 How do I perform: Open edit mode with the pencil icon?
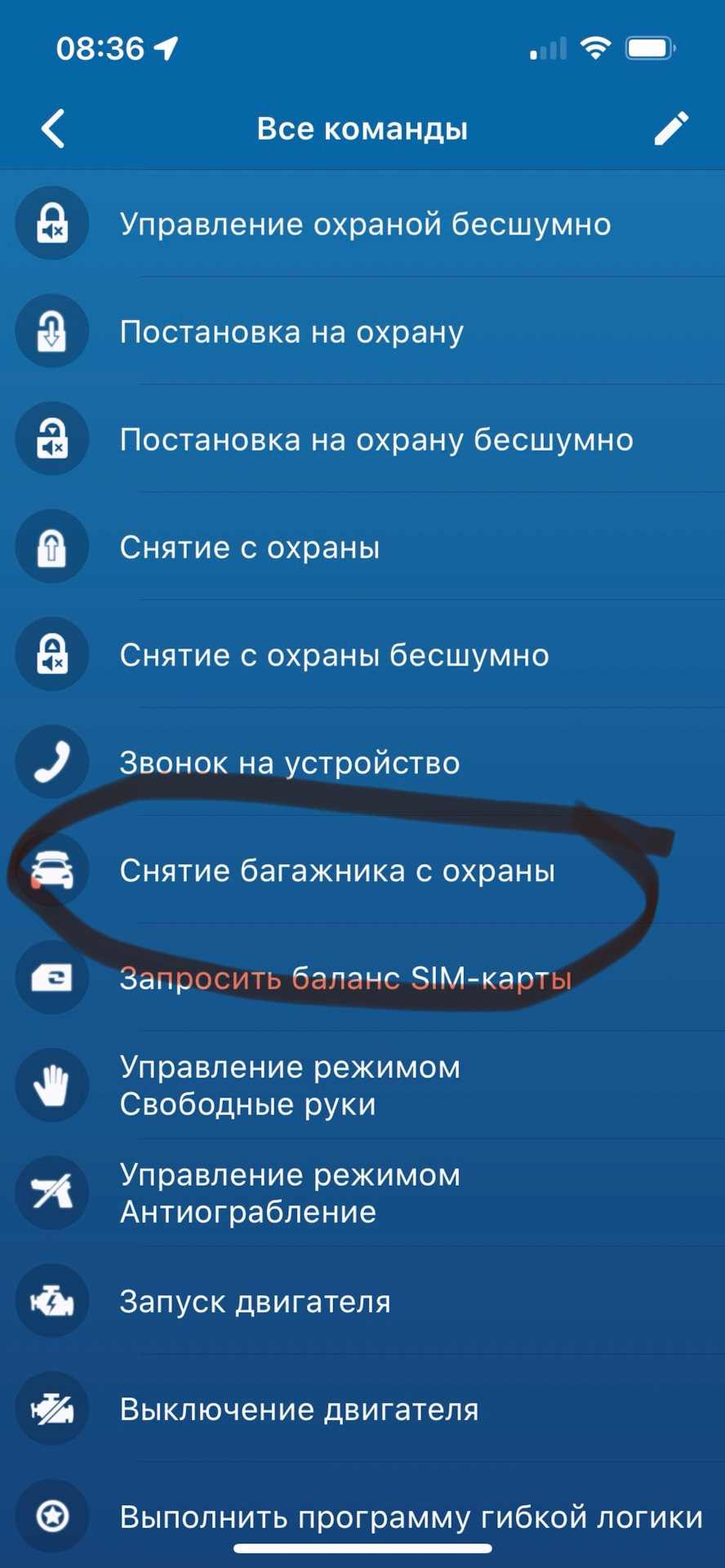[x=673, y=128]
